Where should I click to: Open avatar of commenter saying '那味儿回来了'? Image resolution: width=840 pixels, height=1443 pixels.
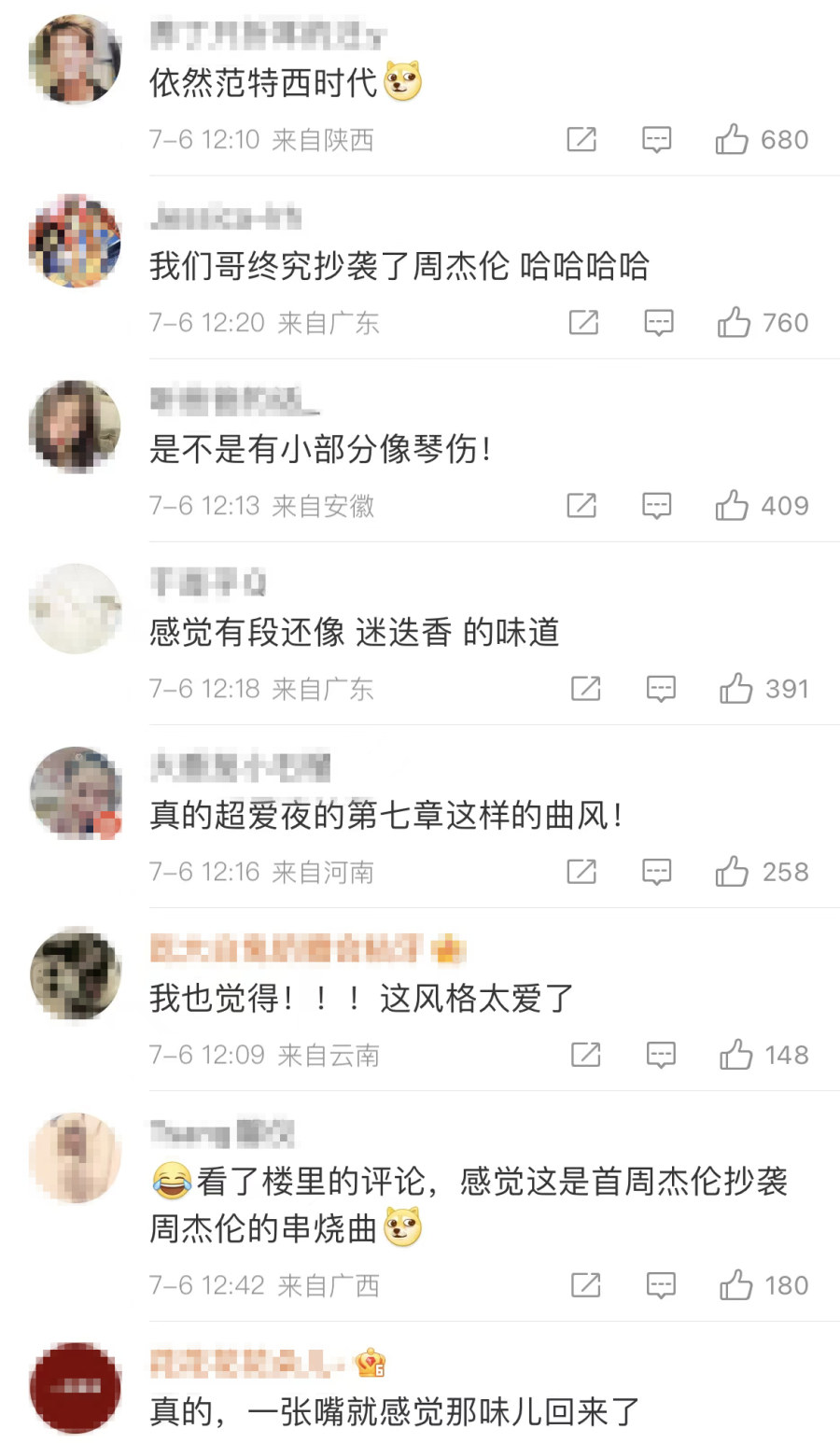point(76,1388)
